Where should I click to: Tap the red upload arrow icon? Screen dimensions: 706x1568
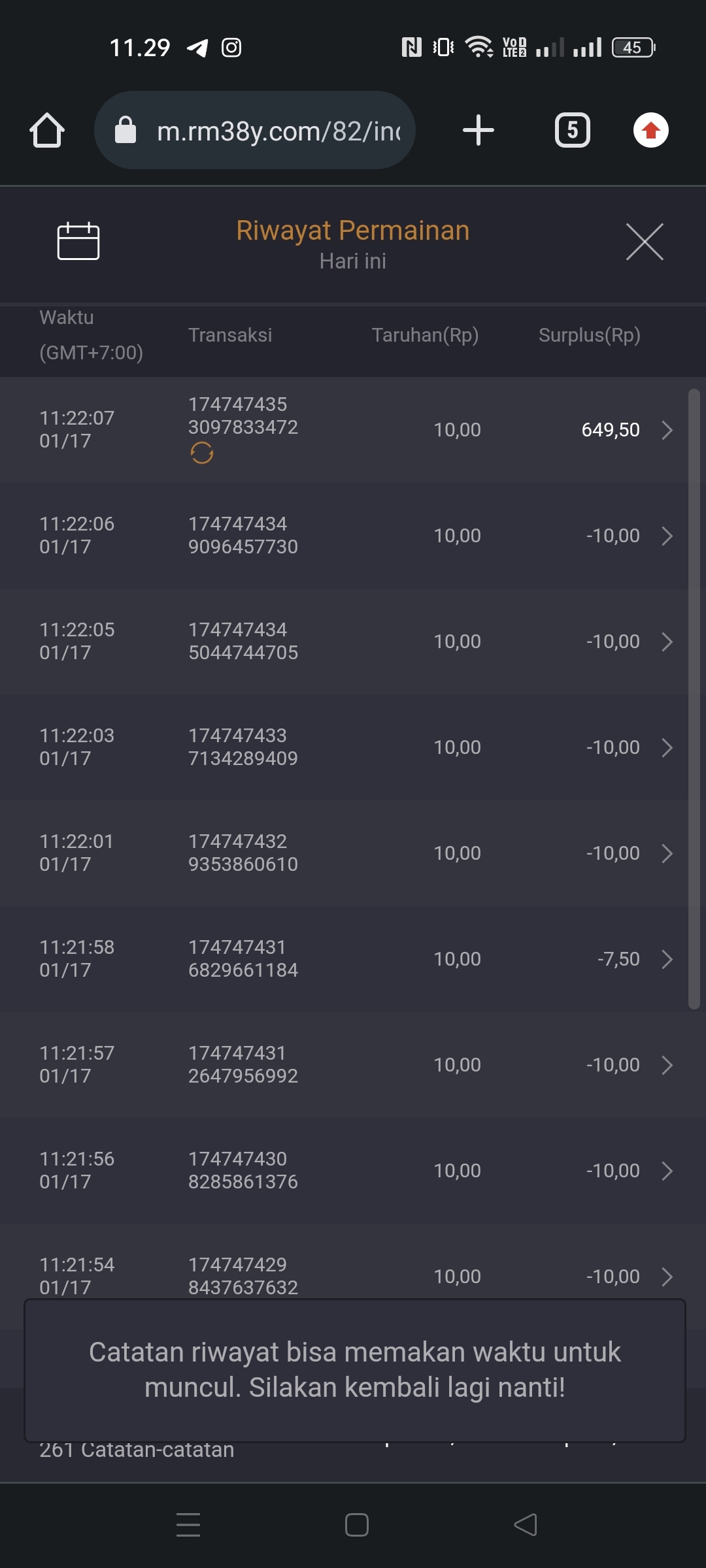click(x=650, y=130)
